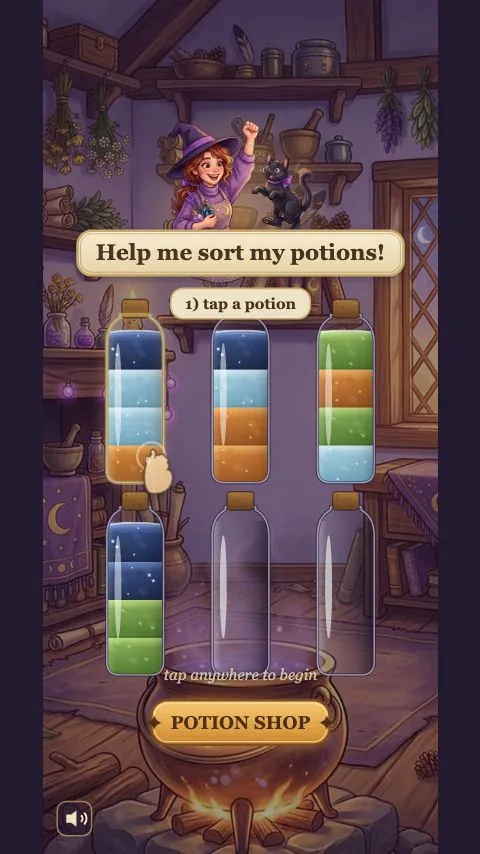Tap the empty bottle directly above the cauldron

pyautogui.click(x=240, y=583)
